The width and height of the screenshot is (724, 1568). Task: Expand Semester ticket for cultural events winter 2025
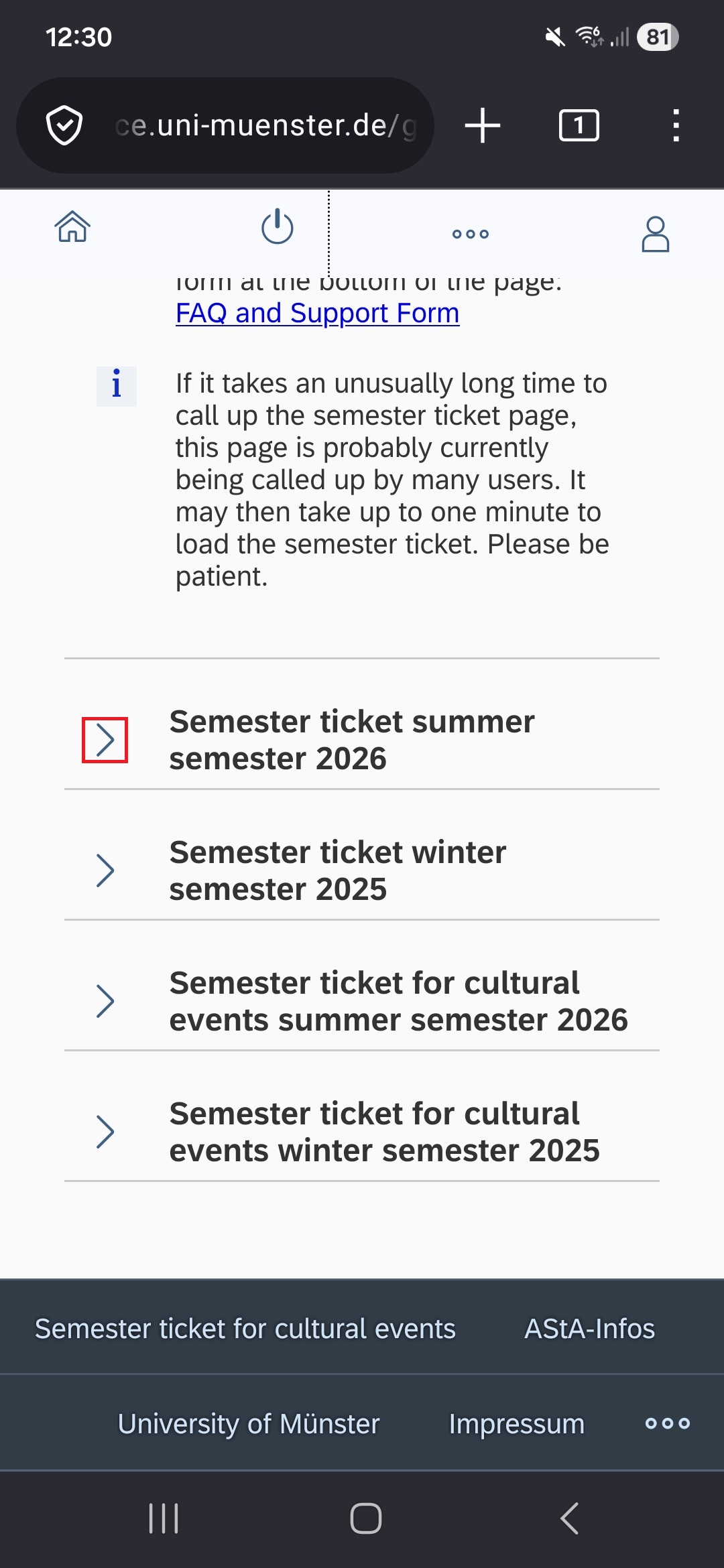[105, 1131]
